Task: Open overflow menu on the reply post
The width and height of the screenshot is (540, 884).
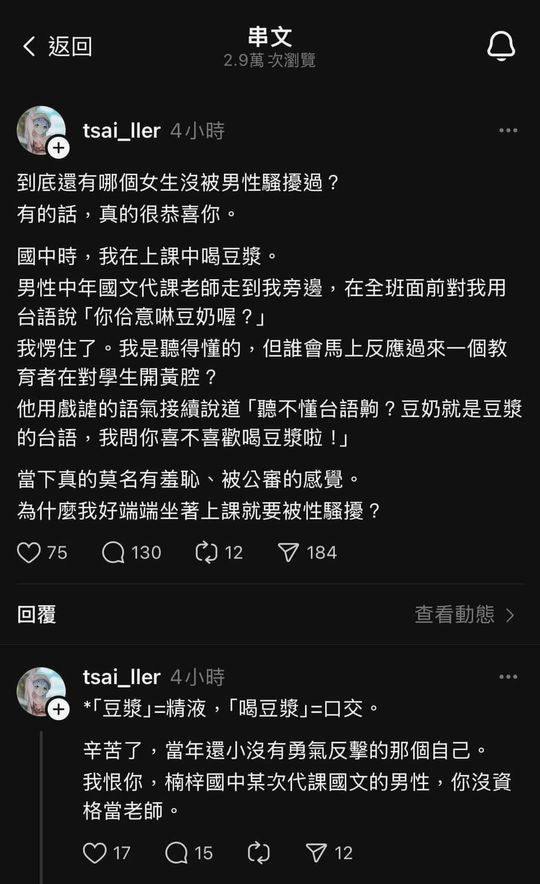Action: point(508,677)
